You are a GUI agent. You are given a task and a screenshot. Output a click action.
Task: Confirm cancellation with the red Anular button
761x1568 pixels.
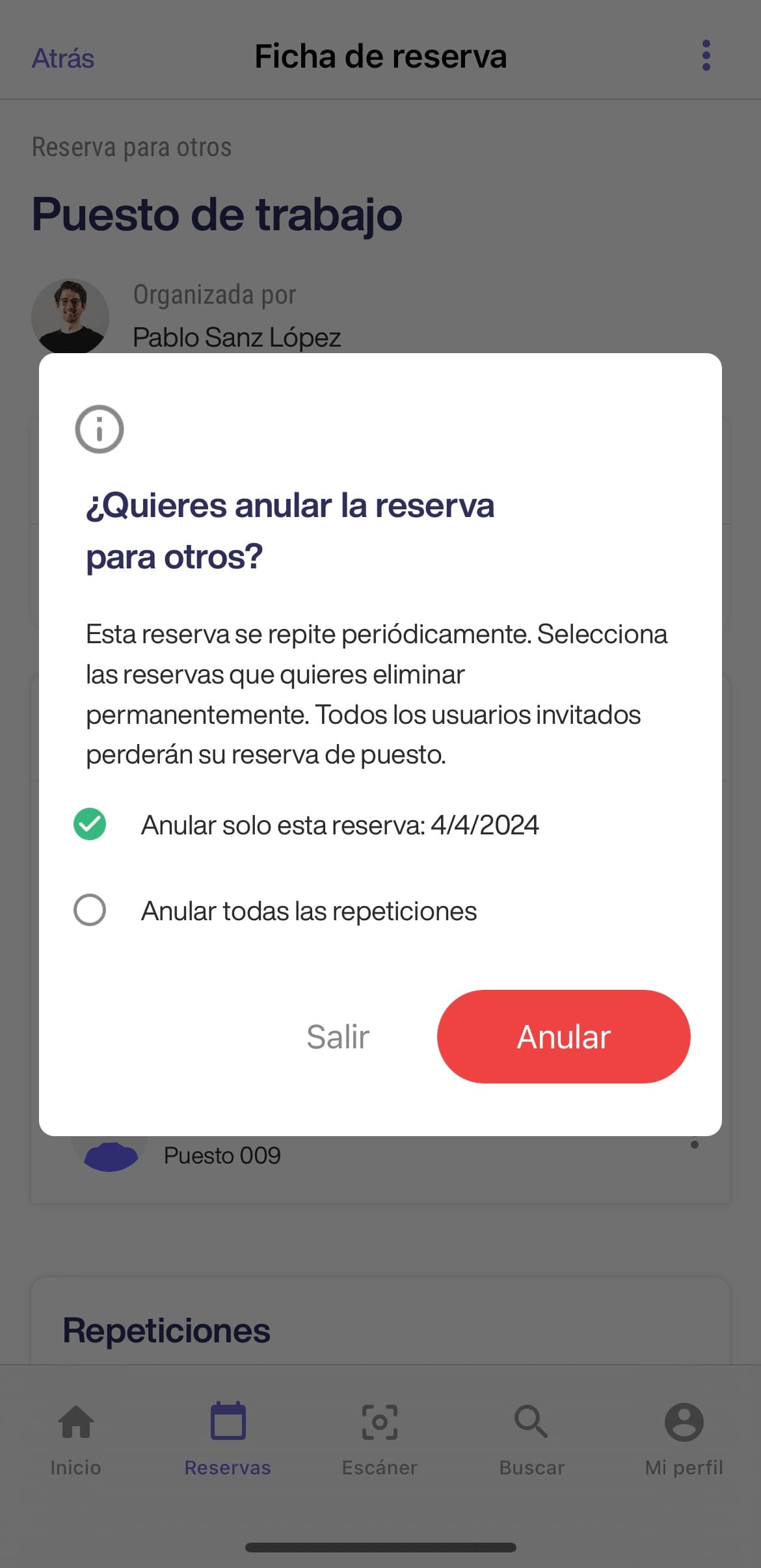pos(563,1037)
